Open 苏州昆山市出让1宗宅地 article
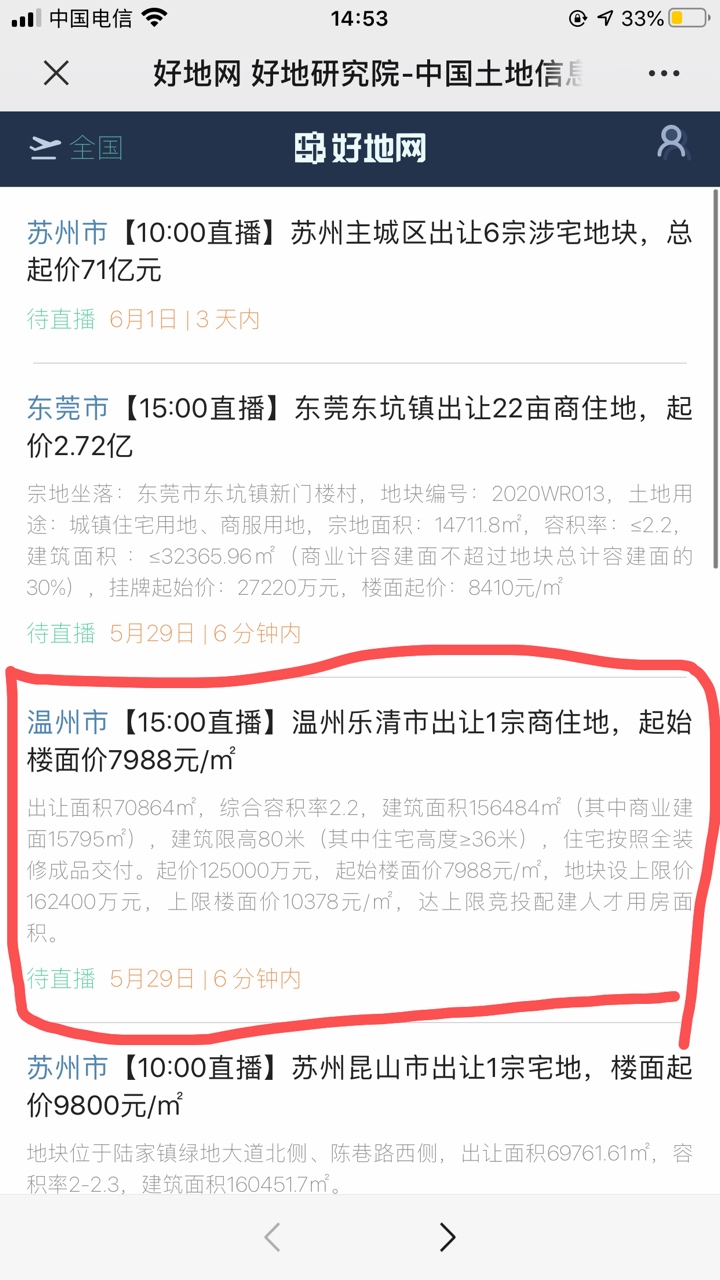This screenshot has height=1280, width=720. pyautogui.click(x=359, y=1086)
